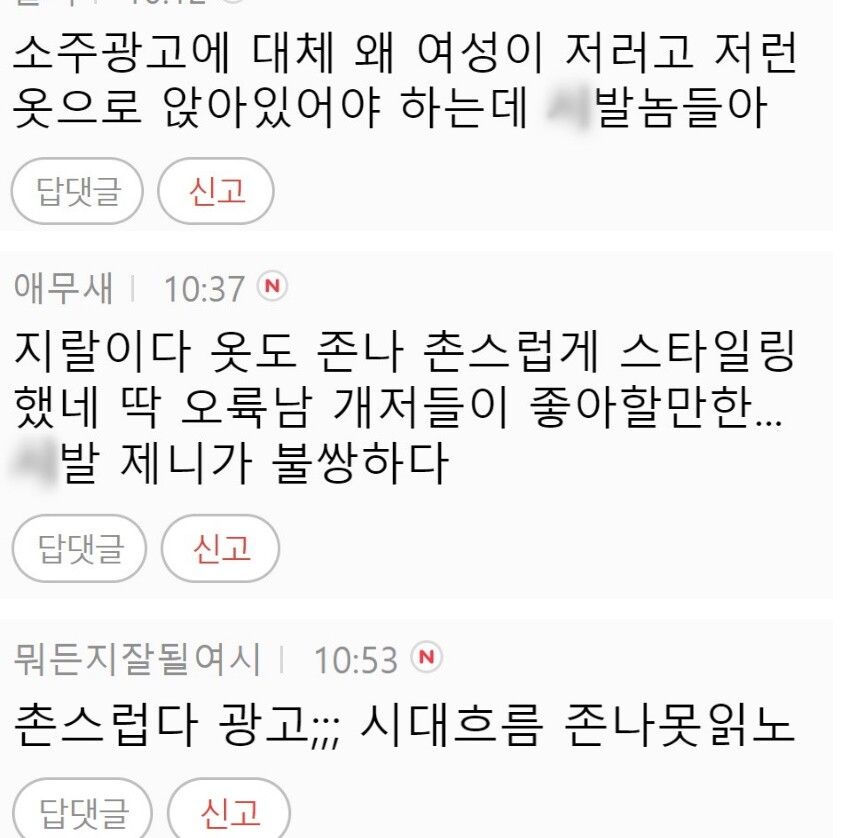Image resolution: width=842 pixels, height=838 pixels.
Task: Report 애무새's comment with 신고
Action: tap(220, 548)
